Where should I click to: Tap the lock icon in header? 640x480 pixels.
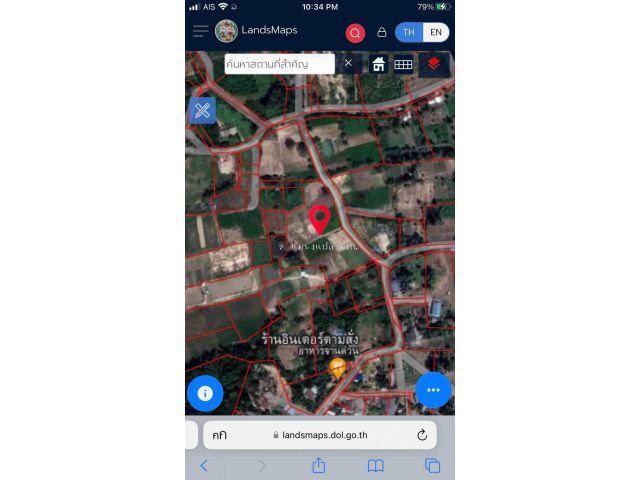(x=381, y=32)
